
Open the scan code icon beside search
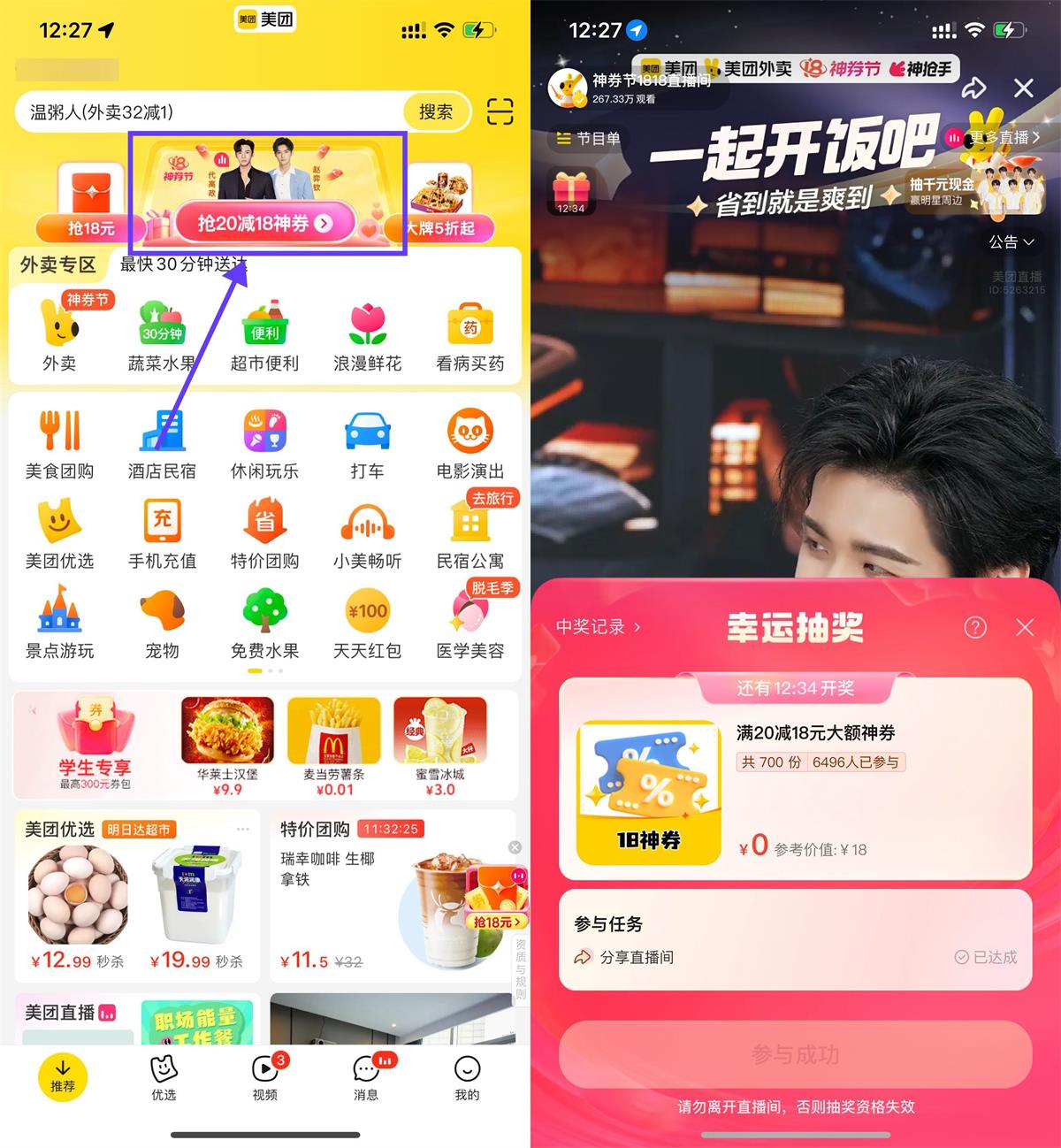[x=500, y=112]
